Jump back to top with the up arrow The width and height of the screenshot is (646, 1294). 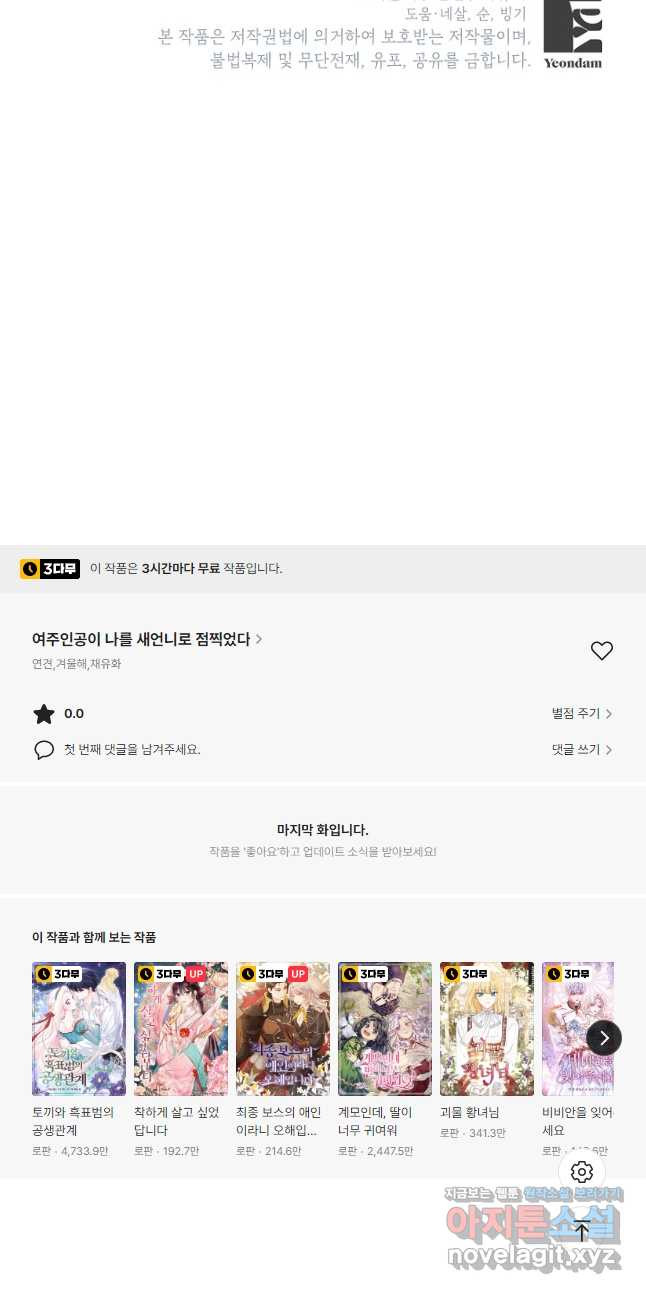582,1232
